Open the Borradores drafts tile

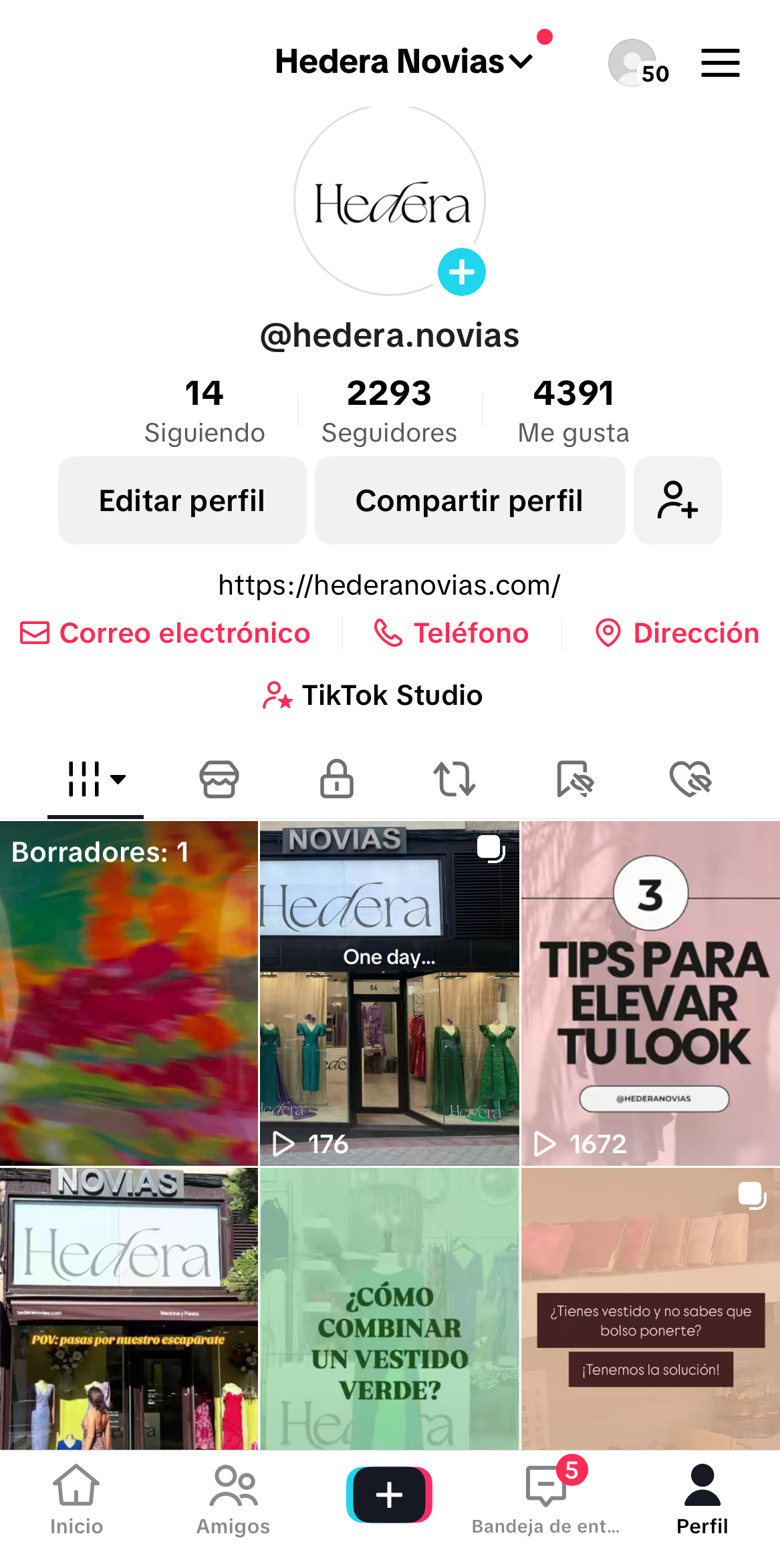click(x=129, y=993)
